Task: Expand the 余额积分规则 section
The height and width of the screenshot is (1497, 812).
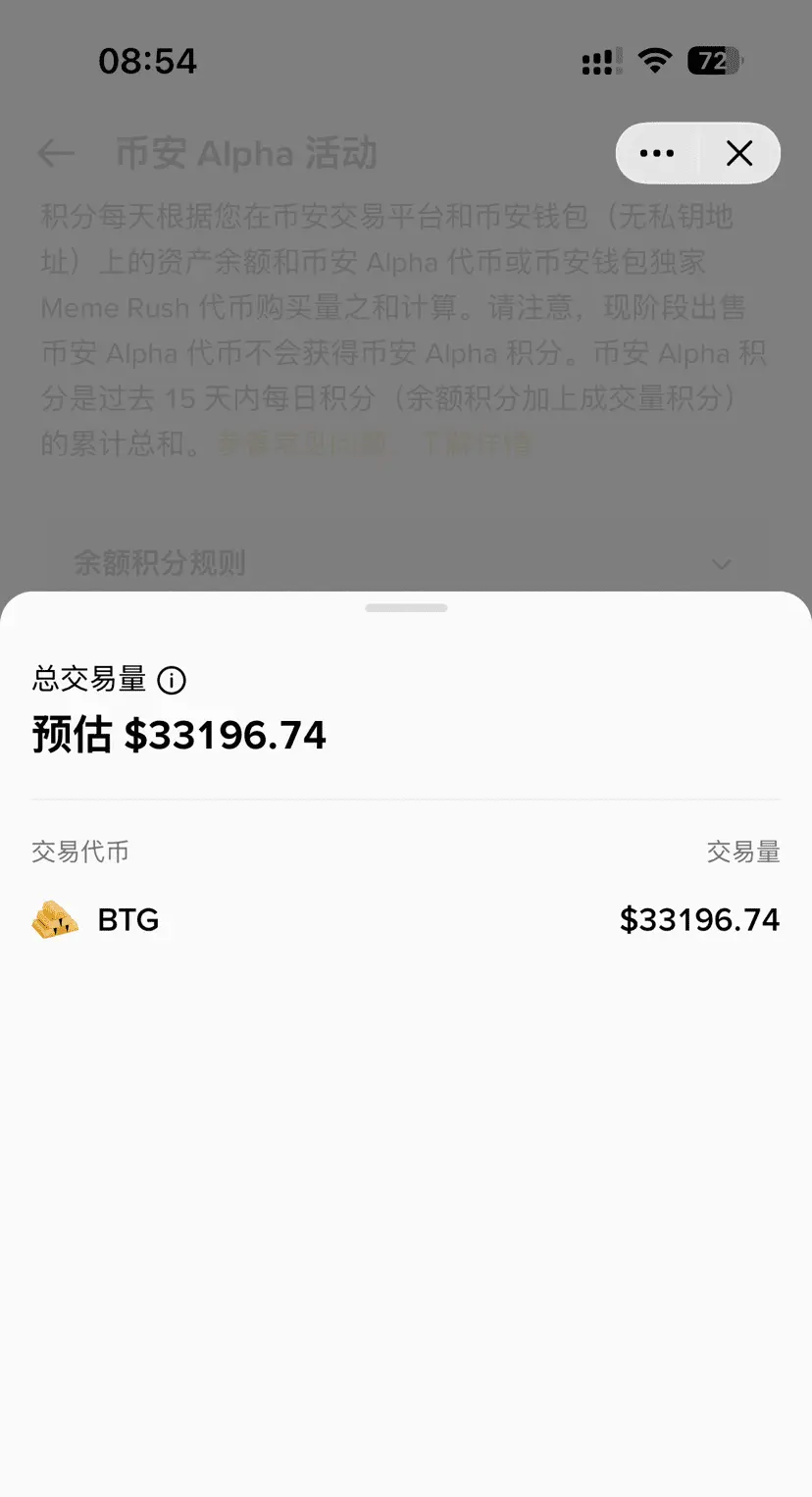Action: click(721, 564)
